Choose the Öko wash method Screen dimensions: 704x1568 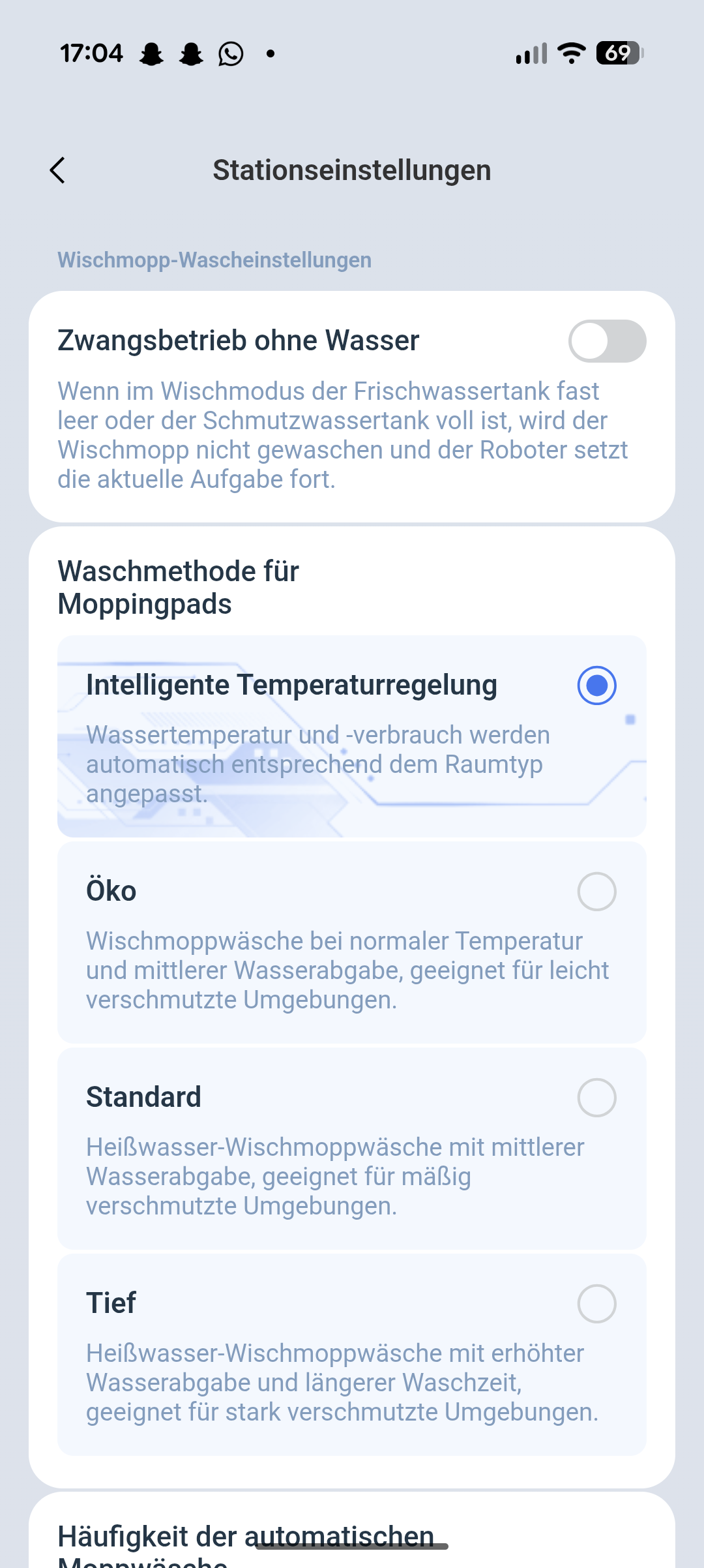point(596,892)
